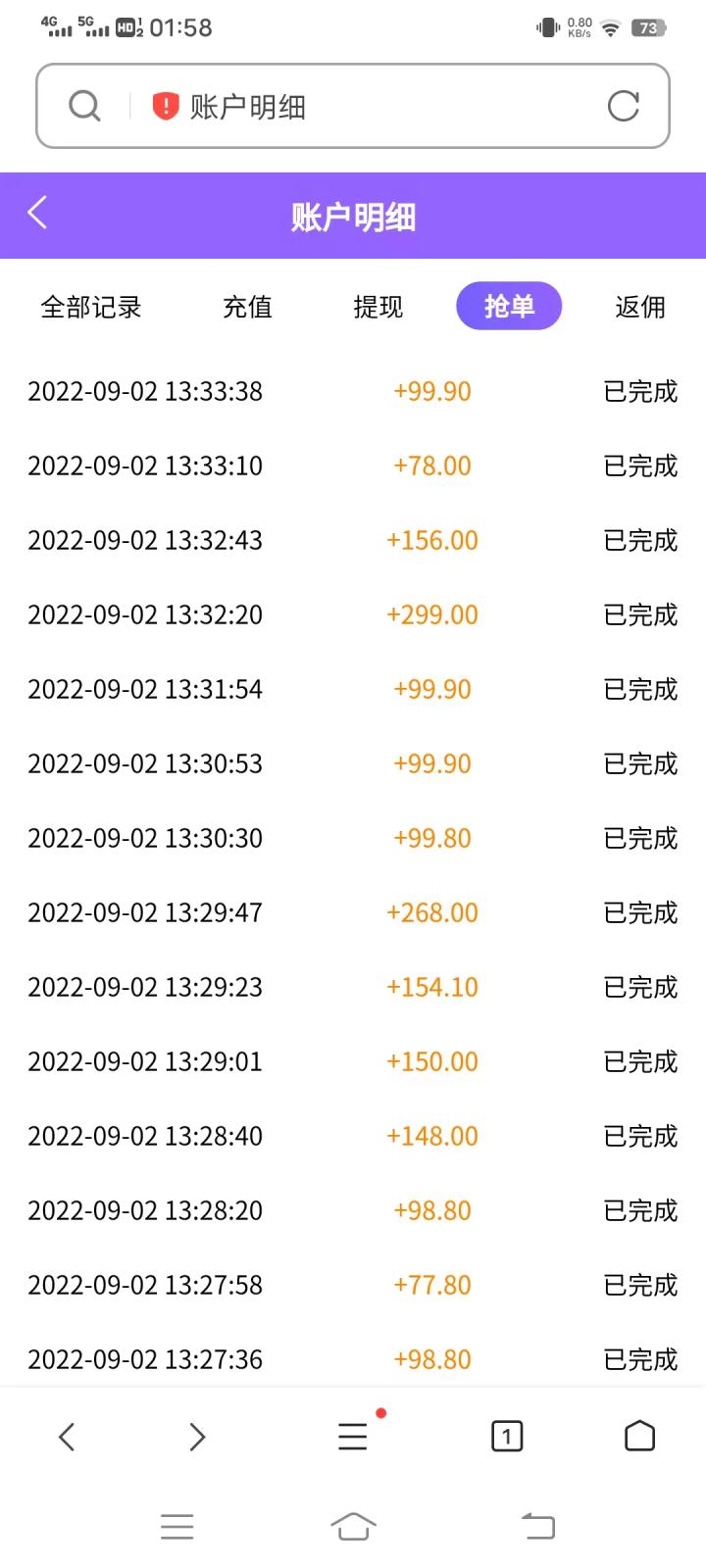Tap the system back navigation button

coord(537,1526)
